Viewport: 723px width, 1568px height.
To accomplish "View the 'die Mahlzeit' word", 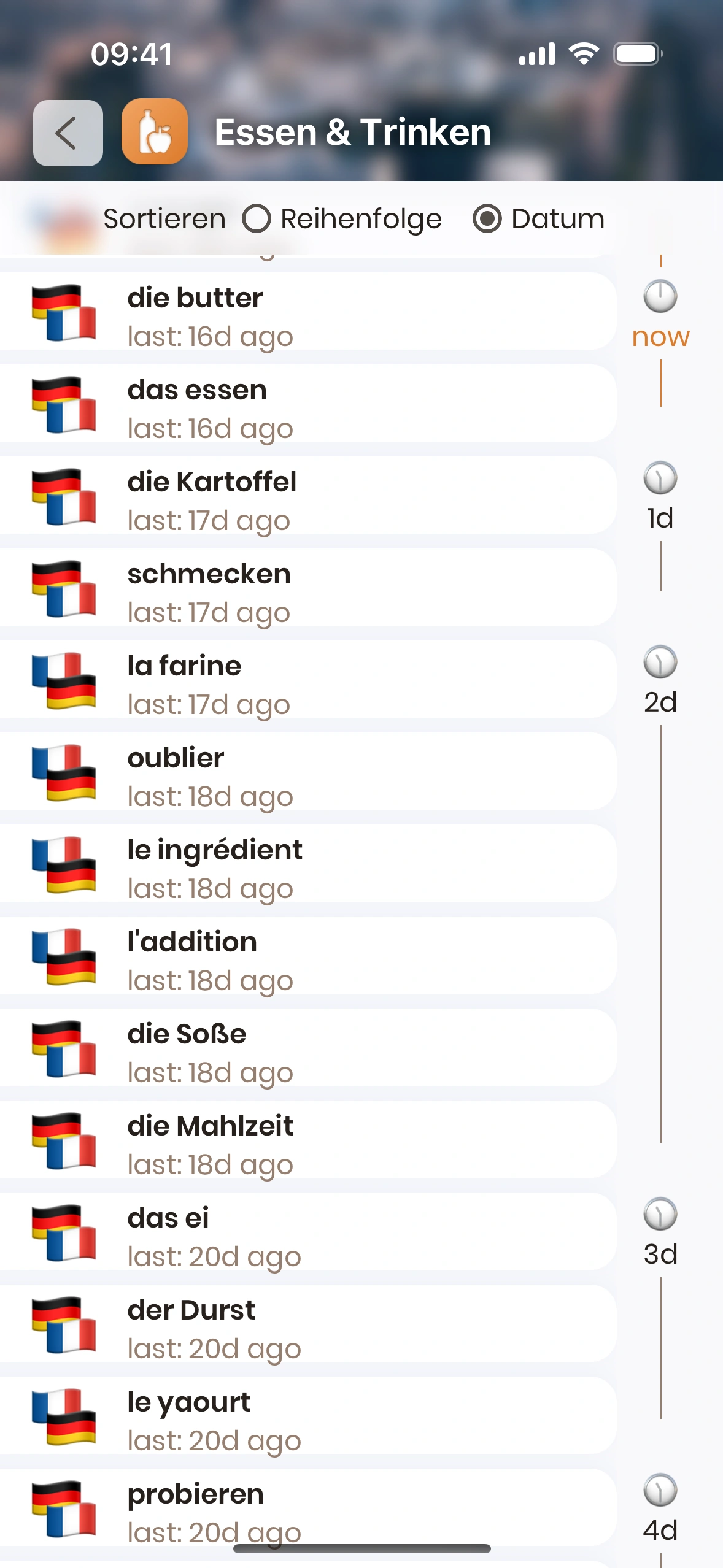I will [307, 1140].
